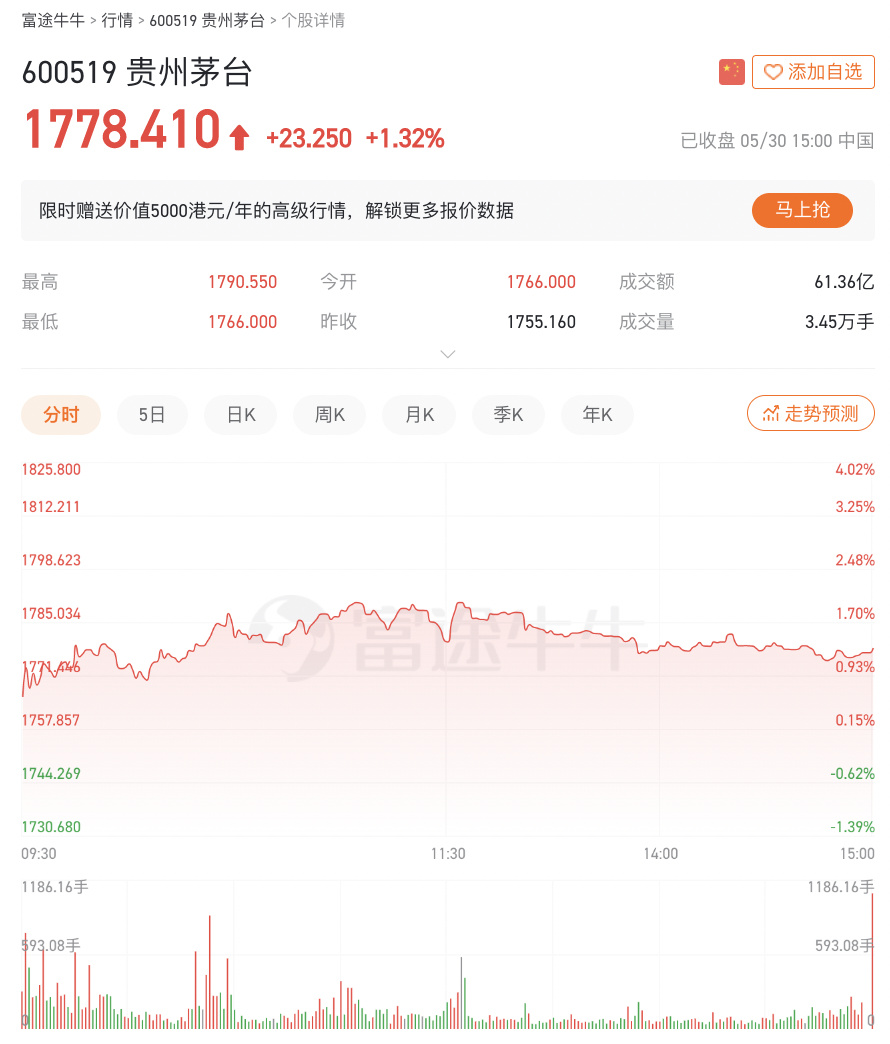Open 个股详情 in the breadcrumb trail
The width and height of the screenshot is (890, 1044).
[x=315, y=19]
